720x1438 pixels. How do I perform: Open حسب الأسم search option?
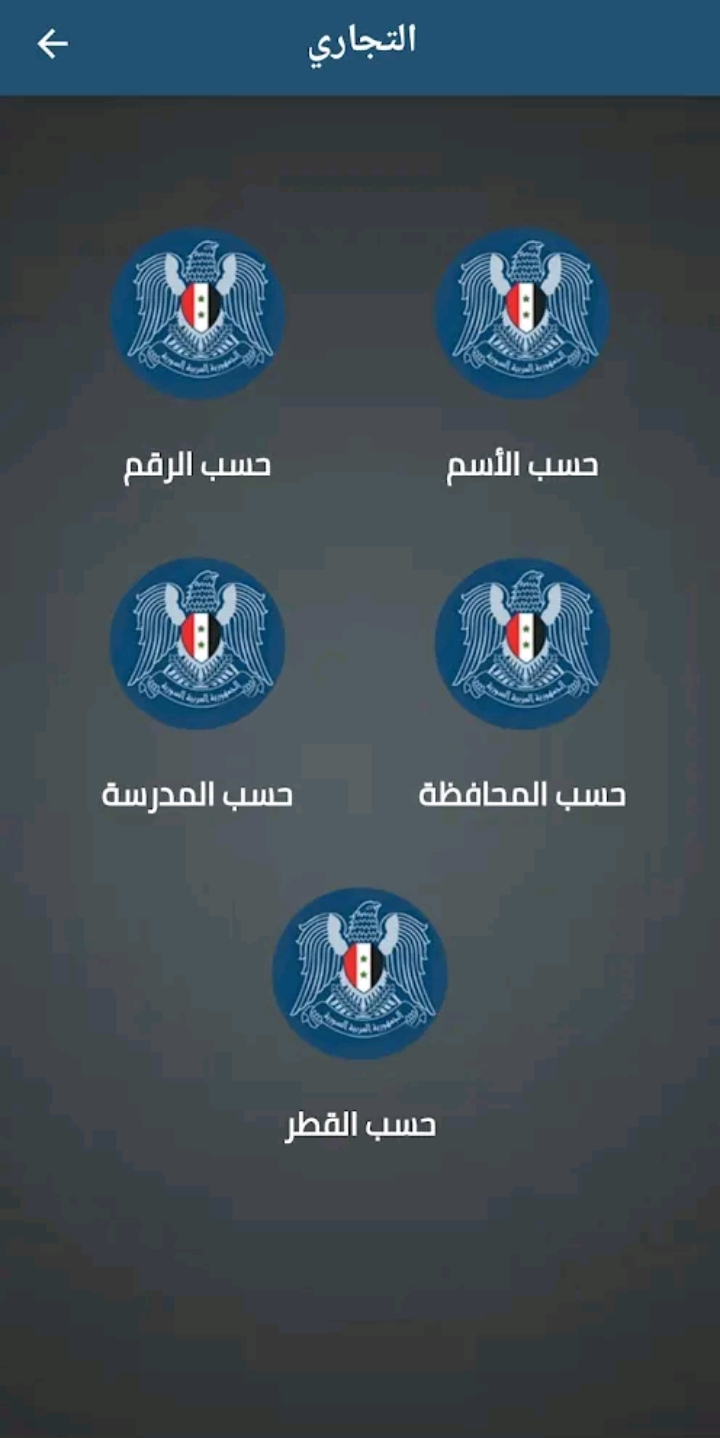click(x=522, y=315)
